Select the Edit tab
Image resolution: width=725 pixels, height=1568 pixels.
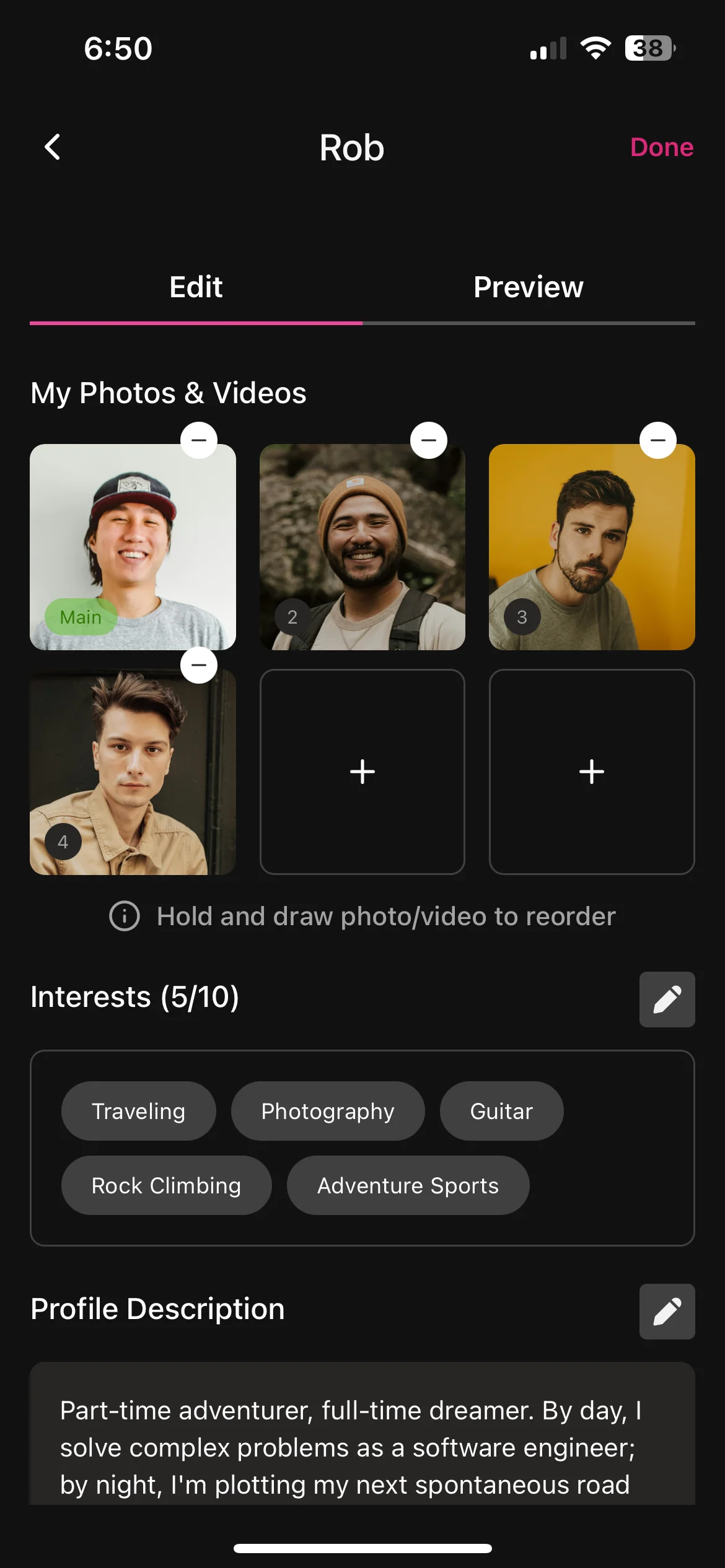[196, 287]
